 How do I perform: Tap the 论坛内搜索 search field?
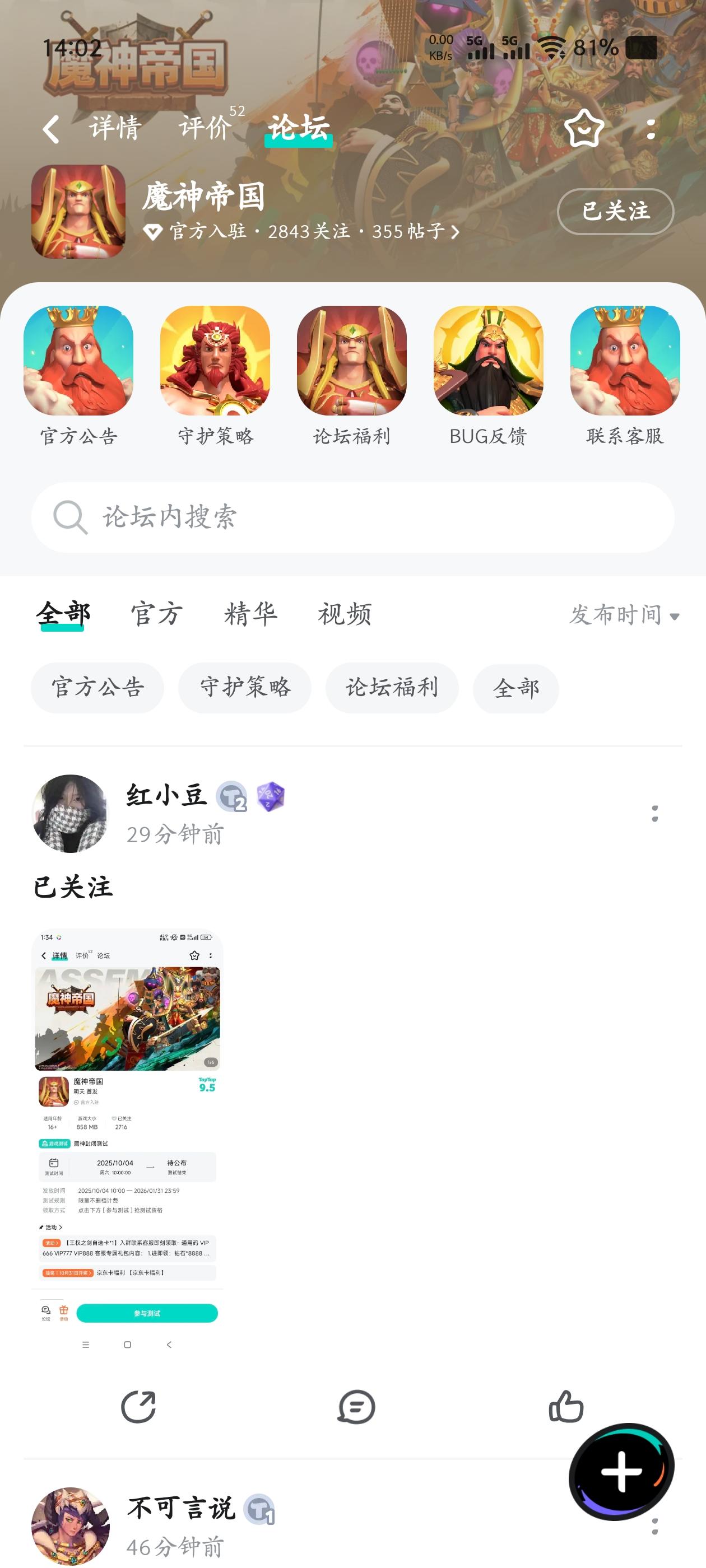352,517
